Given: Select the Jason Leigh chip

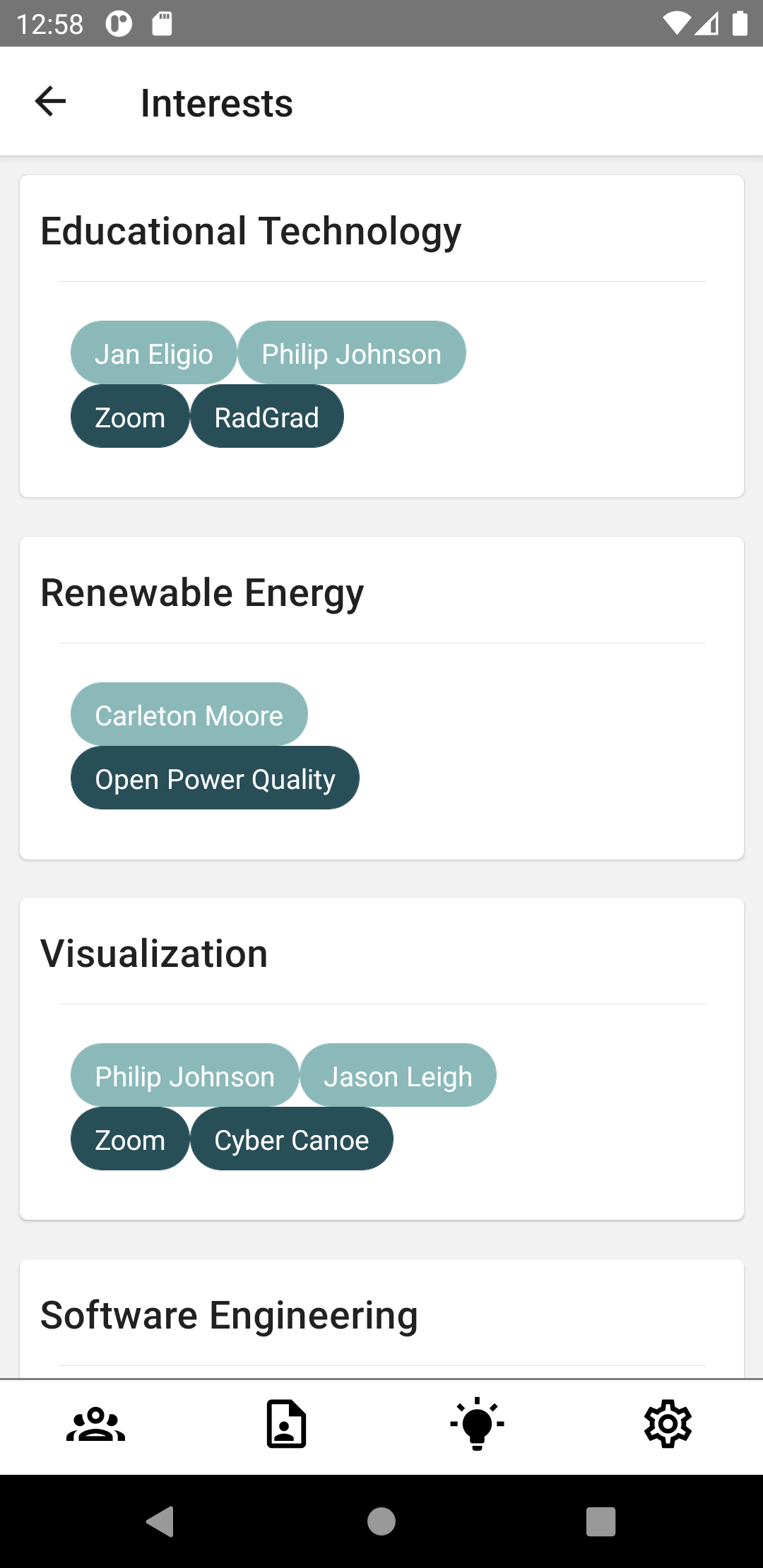Looking at the screenshot, I should [398, 1076].
